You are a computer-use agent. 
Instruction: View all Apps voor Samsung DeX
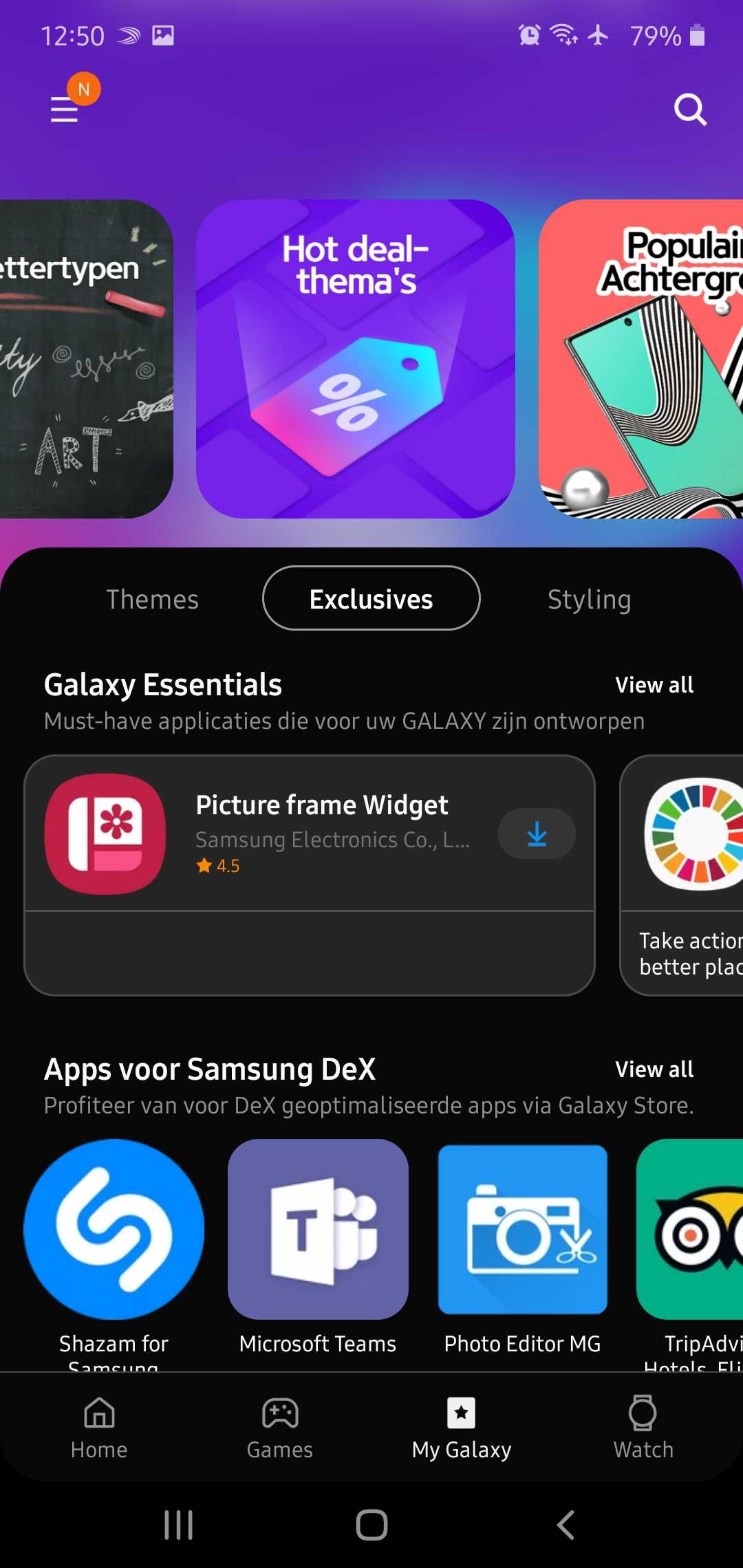(x=654, y=1069)
